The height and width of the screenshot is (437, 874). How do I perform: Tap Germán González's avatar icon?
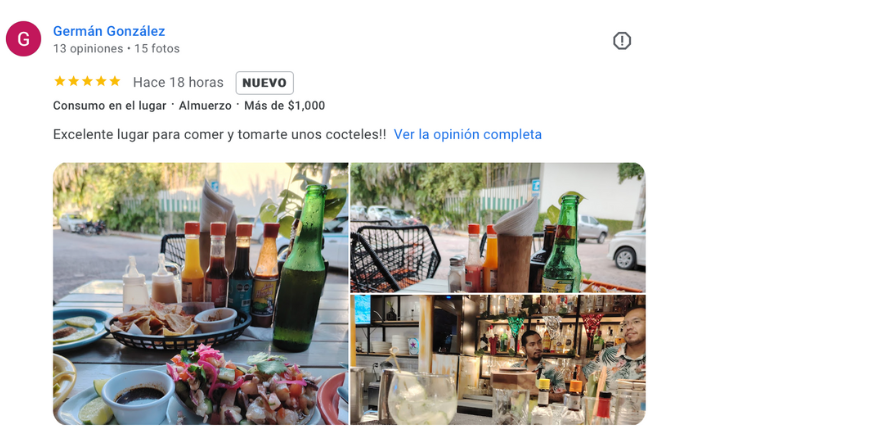23,39
